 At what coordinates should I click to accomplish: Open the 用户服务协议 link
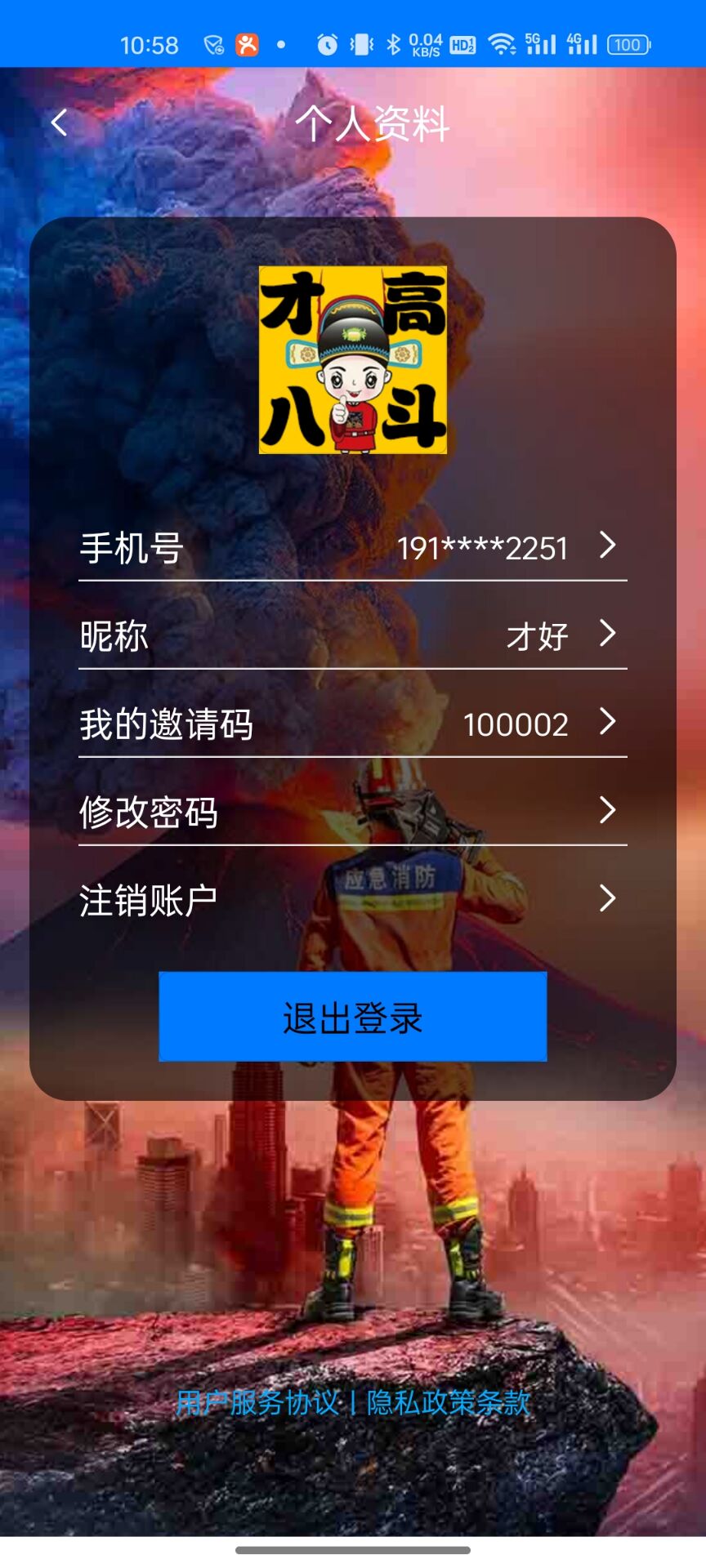tap(257, 1403)
